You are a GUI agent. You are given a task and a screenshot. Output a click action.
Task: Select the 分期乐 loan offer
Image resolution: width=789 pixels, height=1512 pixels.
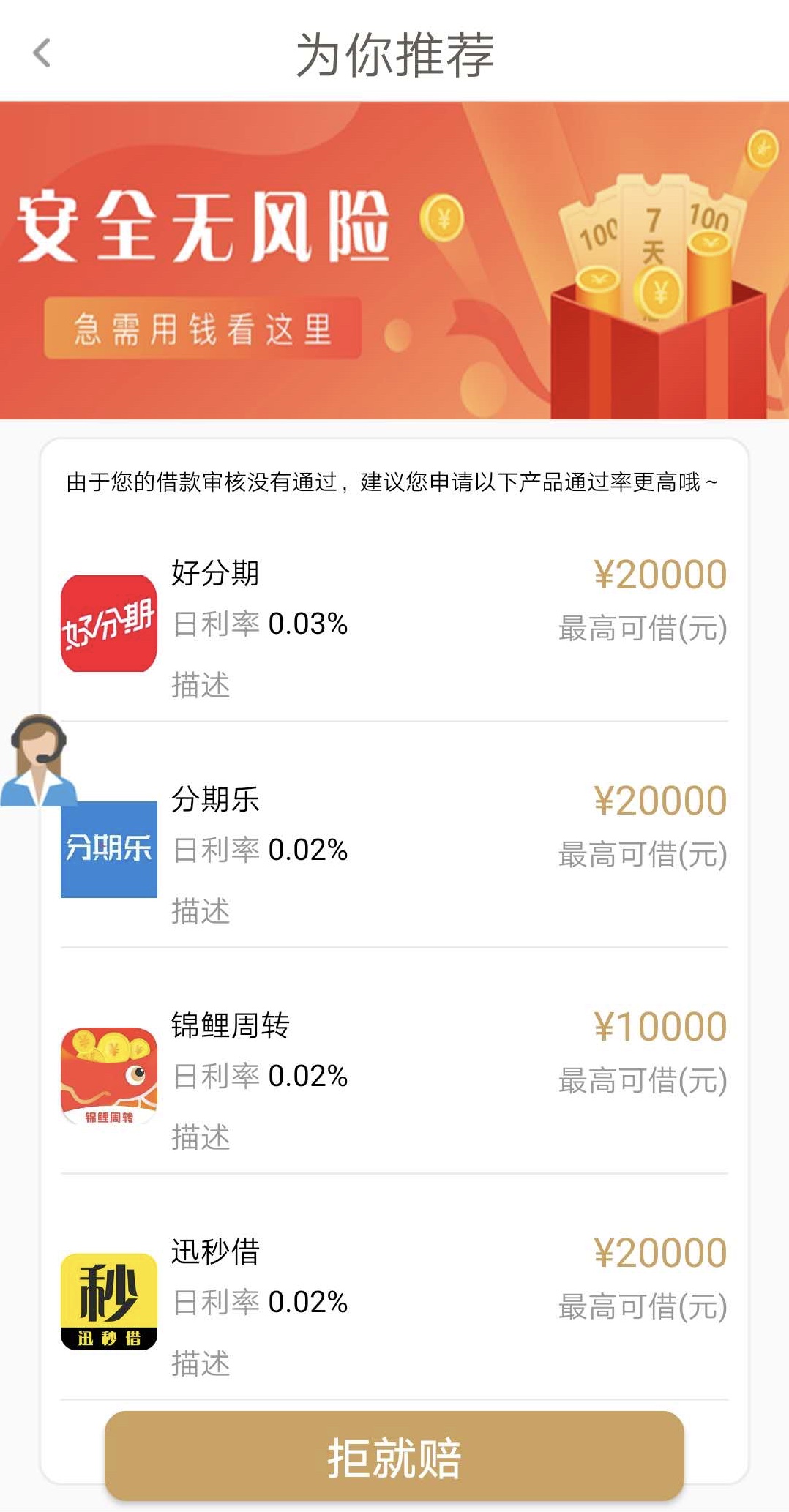point(394,850)
